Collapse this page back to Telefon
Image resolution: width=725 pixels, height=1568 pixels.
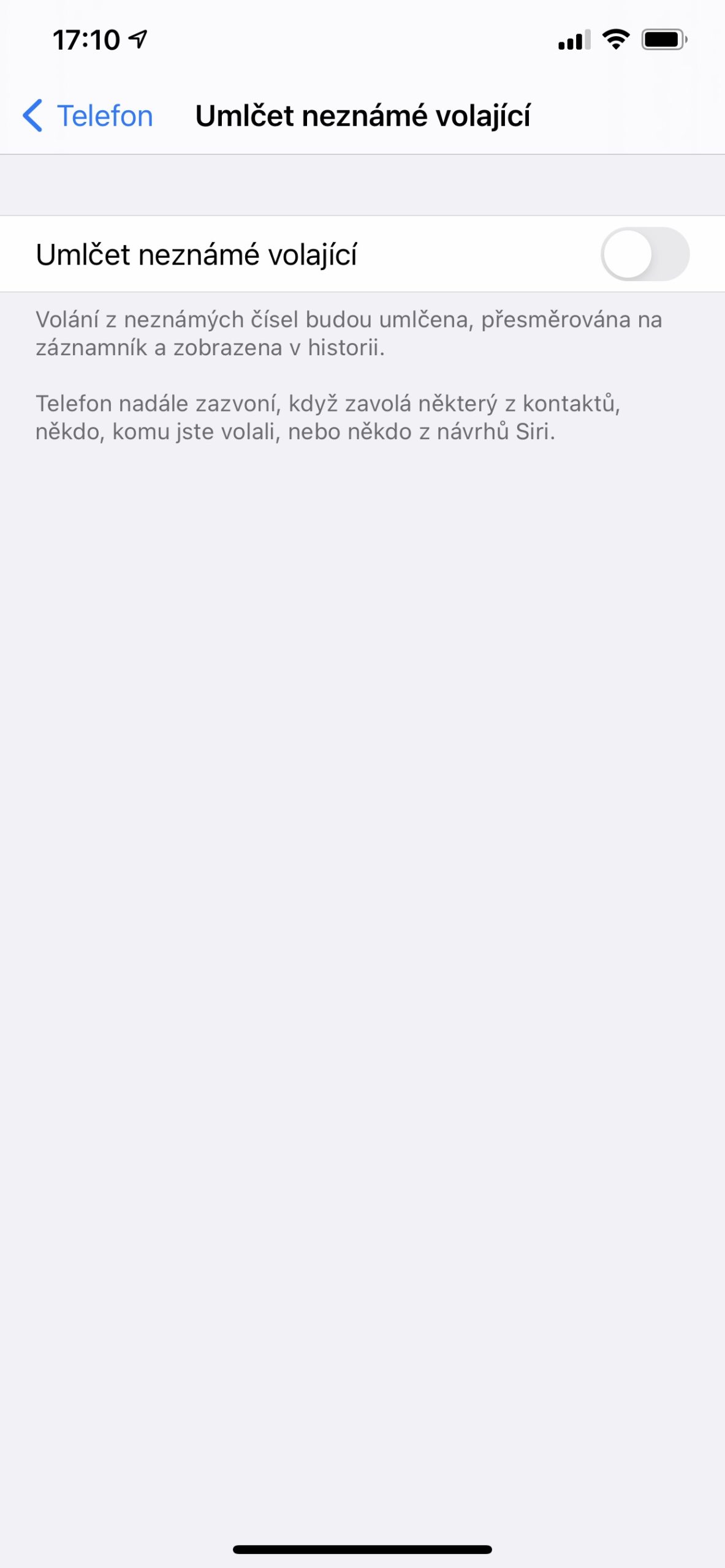pyautogui.click(x=86, y=115)
